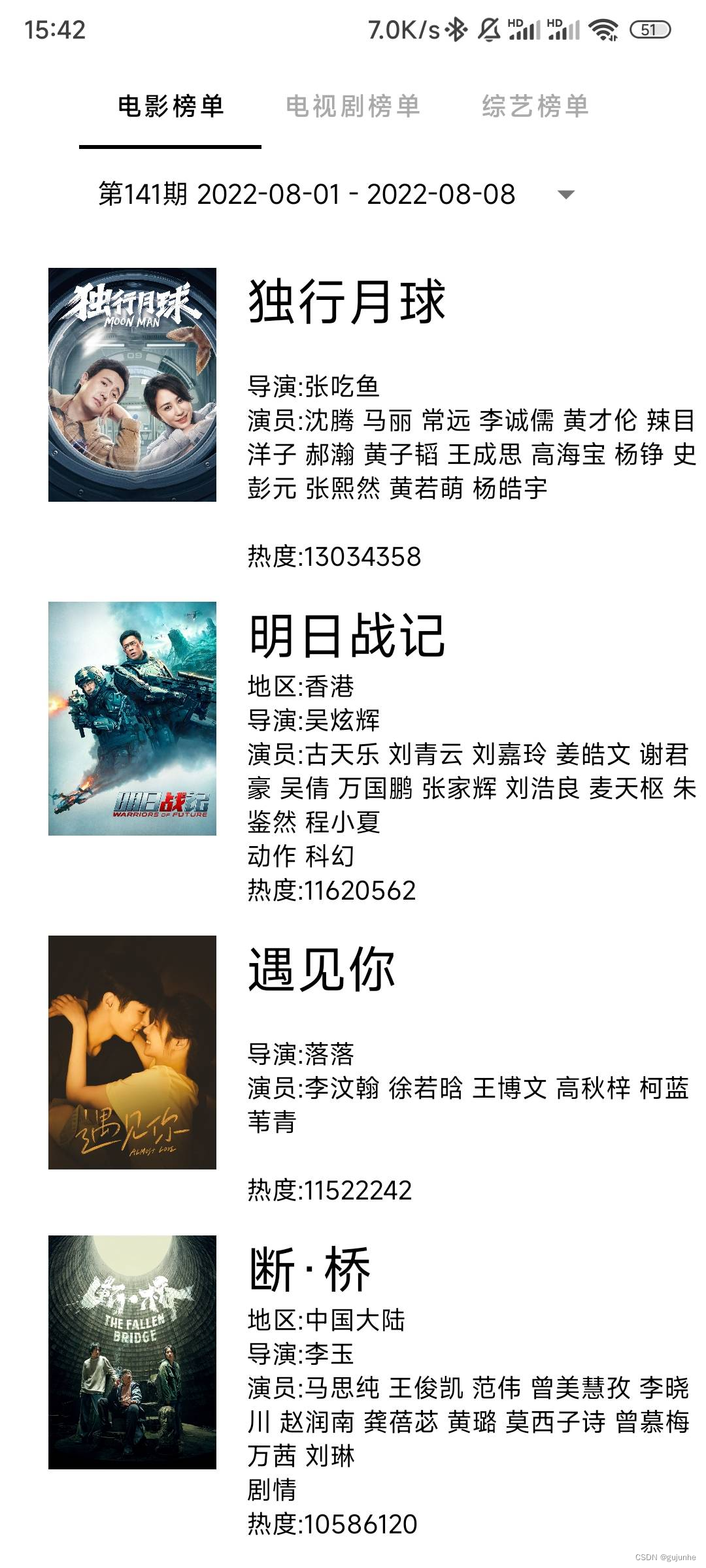Expand the 第141期 date range picker

[x=307, y=194]
